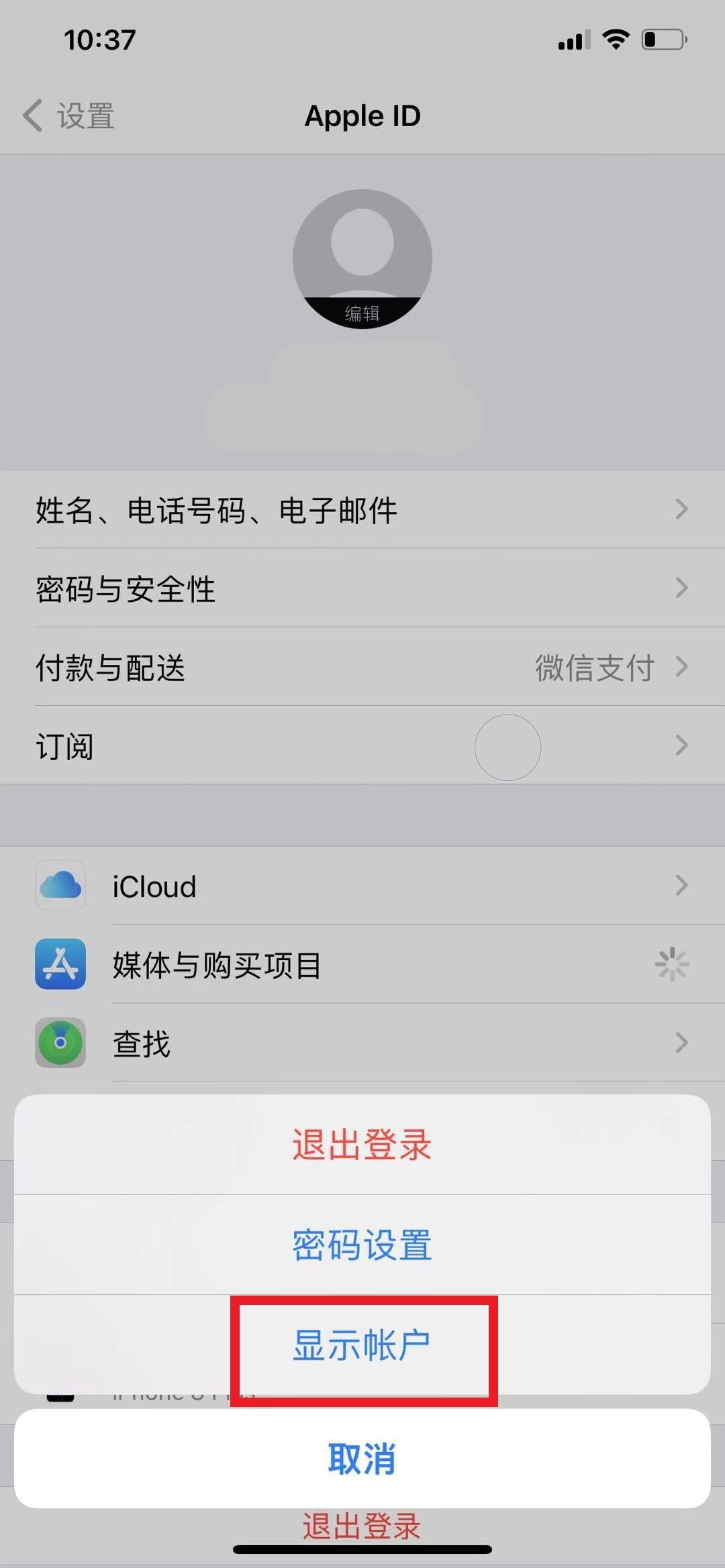Open 订阅 row
The height and width of the screenshot is (1568, 725).
[362, 745]
